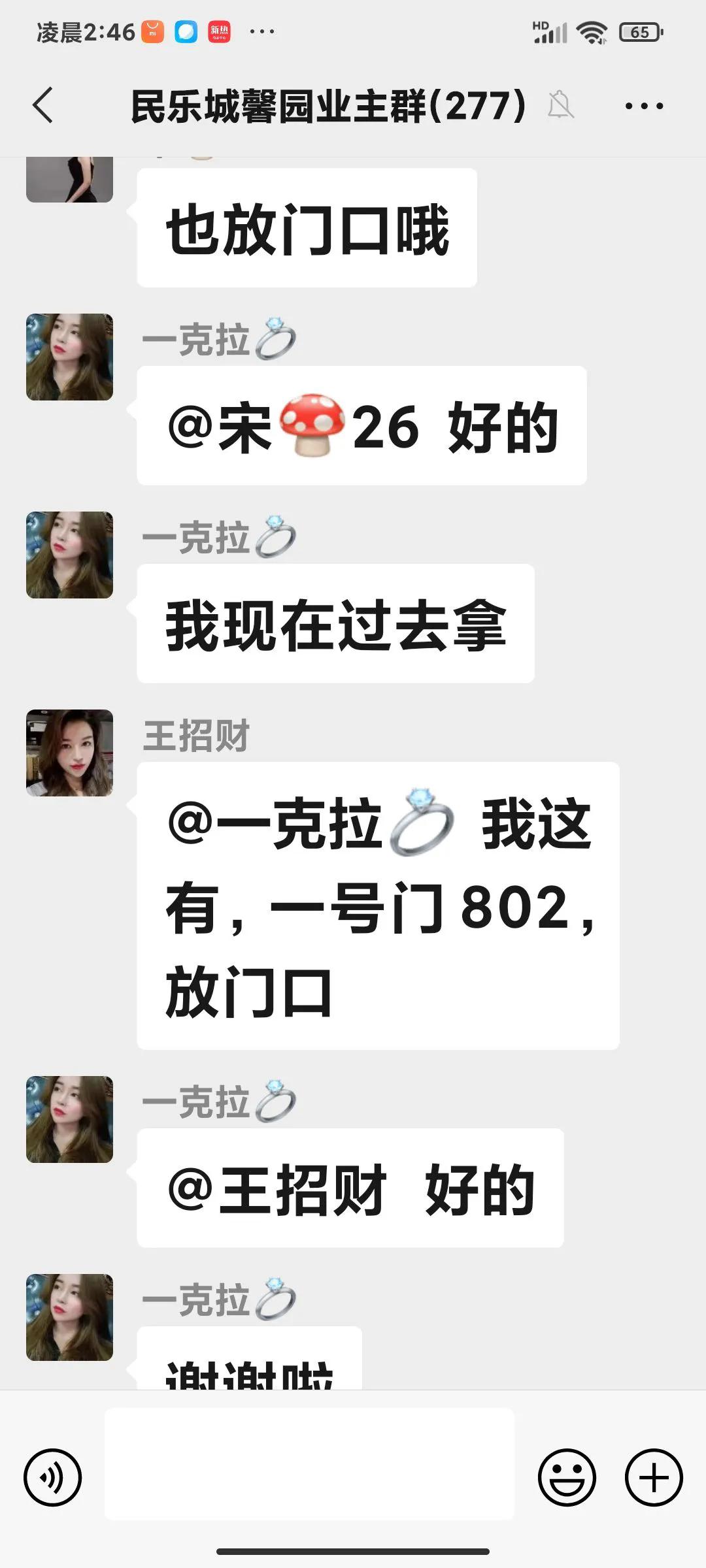Image resolution: width=706 pixels, height=1568 pixels.
Task: Open the plus attachments menu
Action: click(x=654, y=1477)
